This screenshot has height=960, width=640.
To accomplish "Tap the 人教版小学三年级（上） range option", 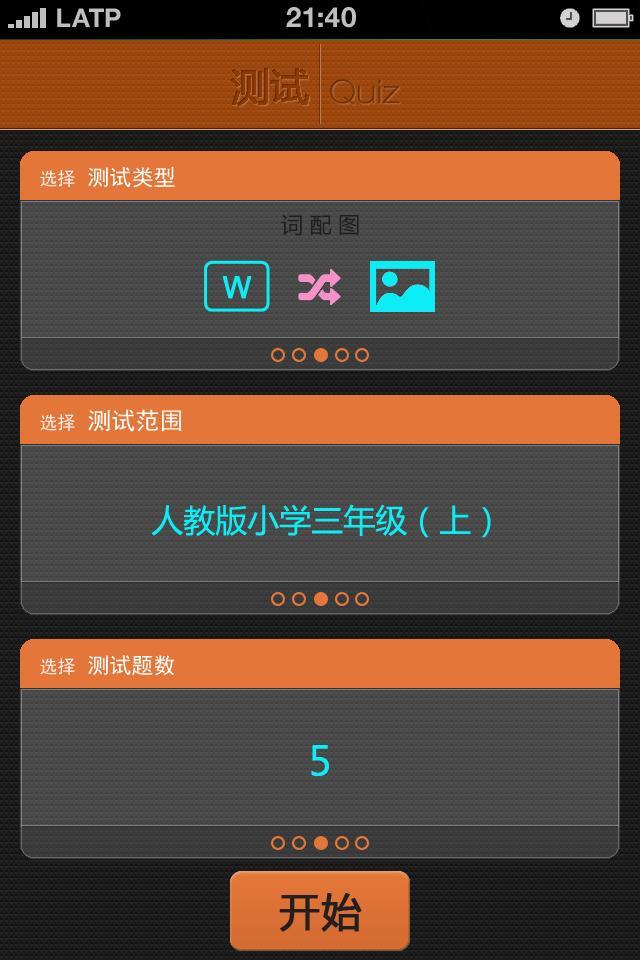I will click(x=322, y=521).
